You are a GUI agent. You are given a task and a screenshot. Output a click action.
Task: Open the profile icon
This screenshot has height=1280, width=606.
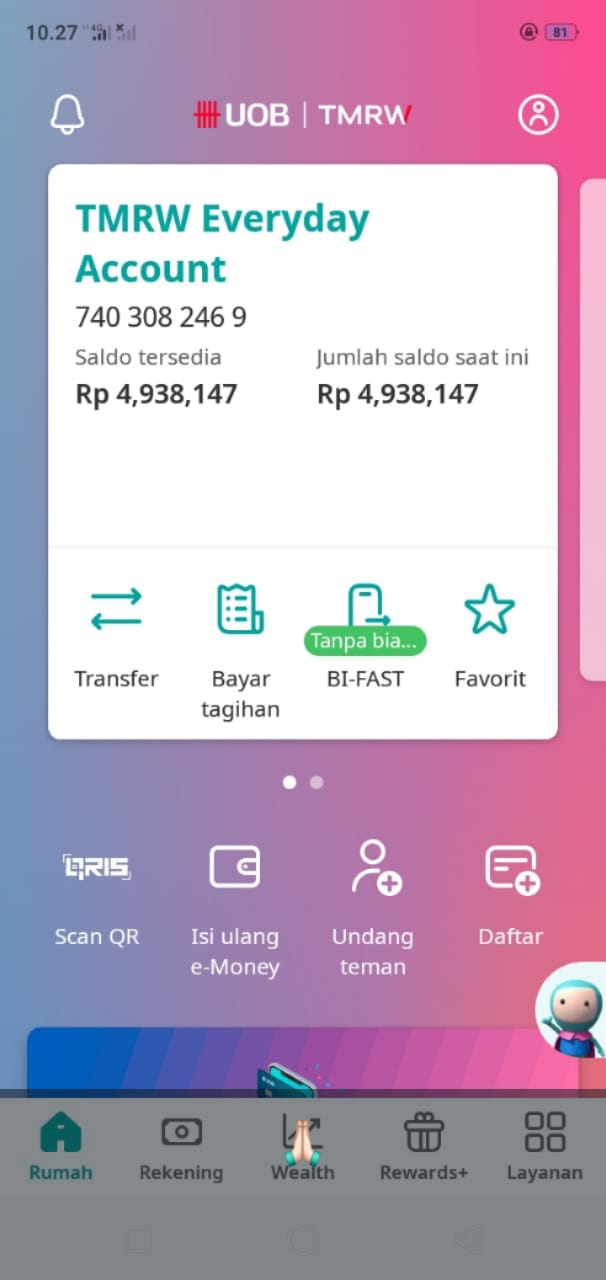[x=538, y=115]
